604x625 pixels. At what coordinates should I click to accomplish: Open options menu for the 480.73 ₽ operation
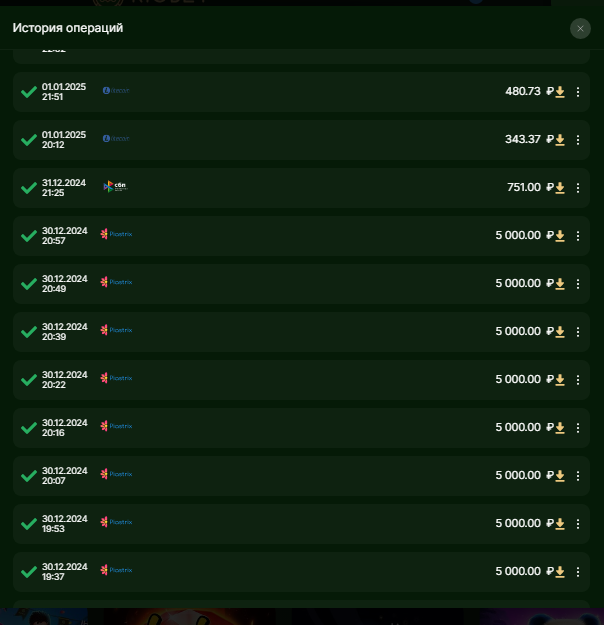pyautogui.click(x=577, y=92)
